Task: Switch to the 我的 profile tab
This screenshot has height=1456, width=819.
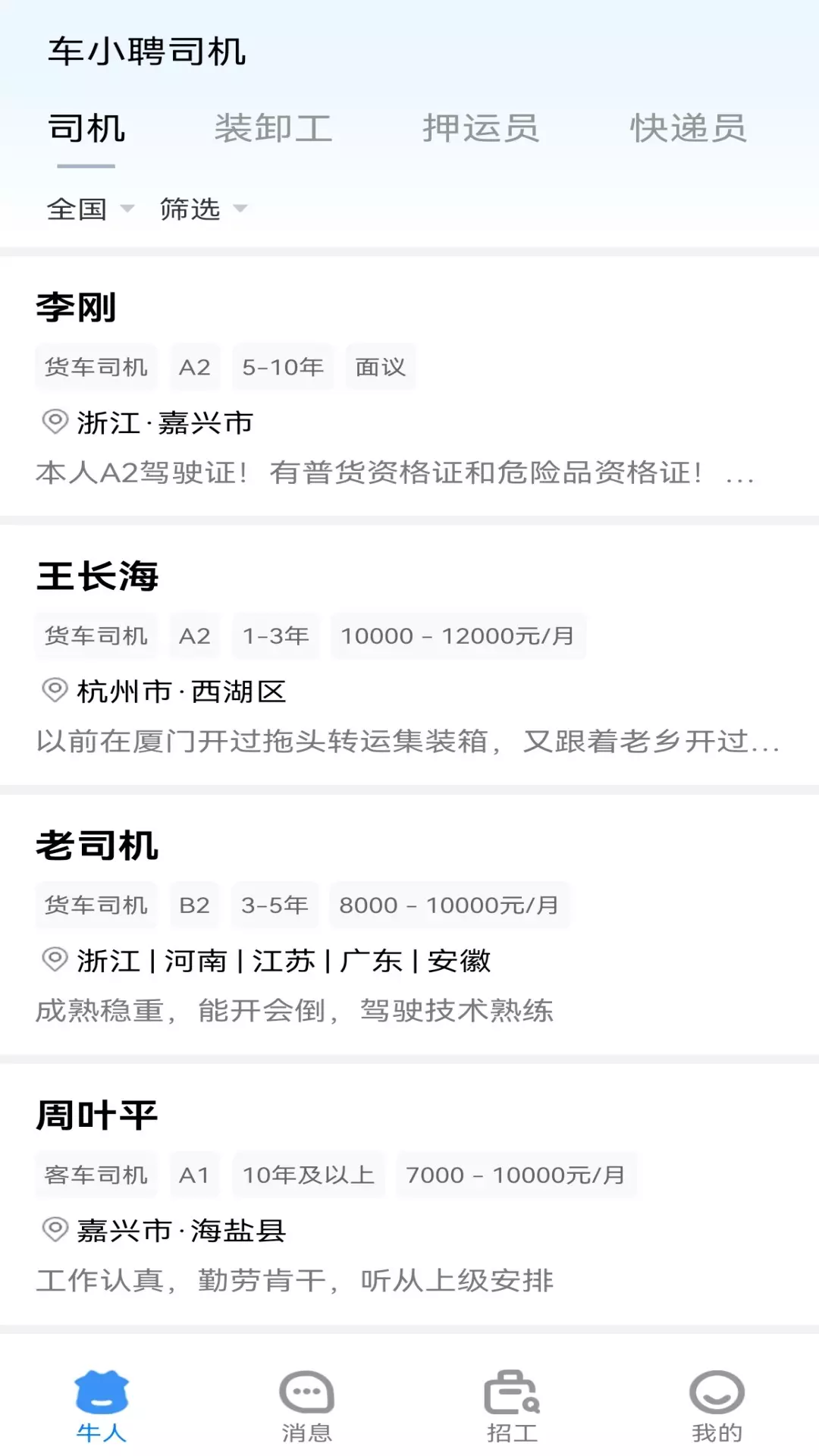Action: [717, 1407]
